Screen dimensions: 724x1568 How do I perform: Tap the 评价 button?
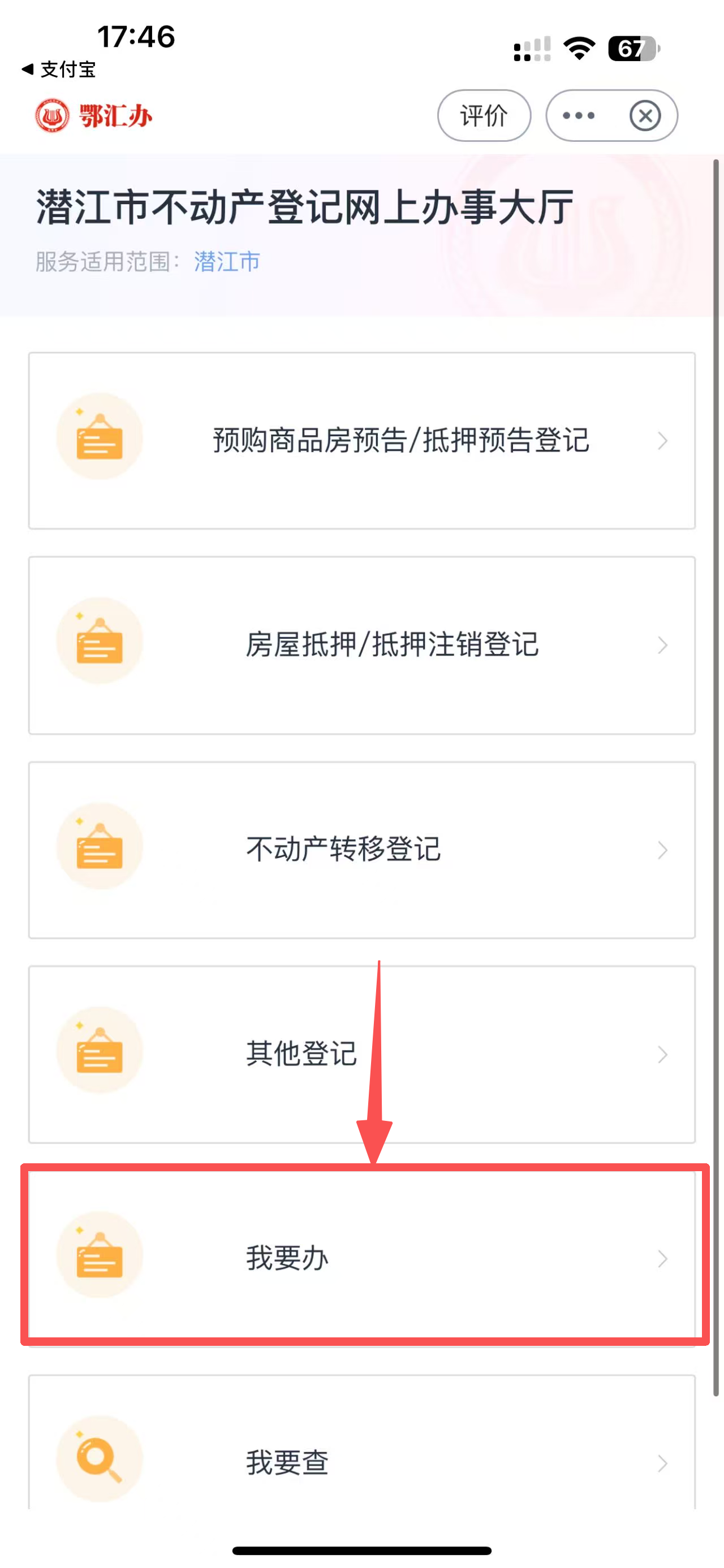point(484,116)
